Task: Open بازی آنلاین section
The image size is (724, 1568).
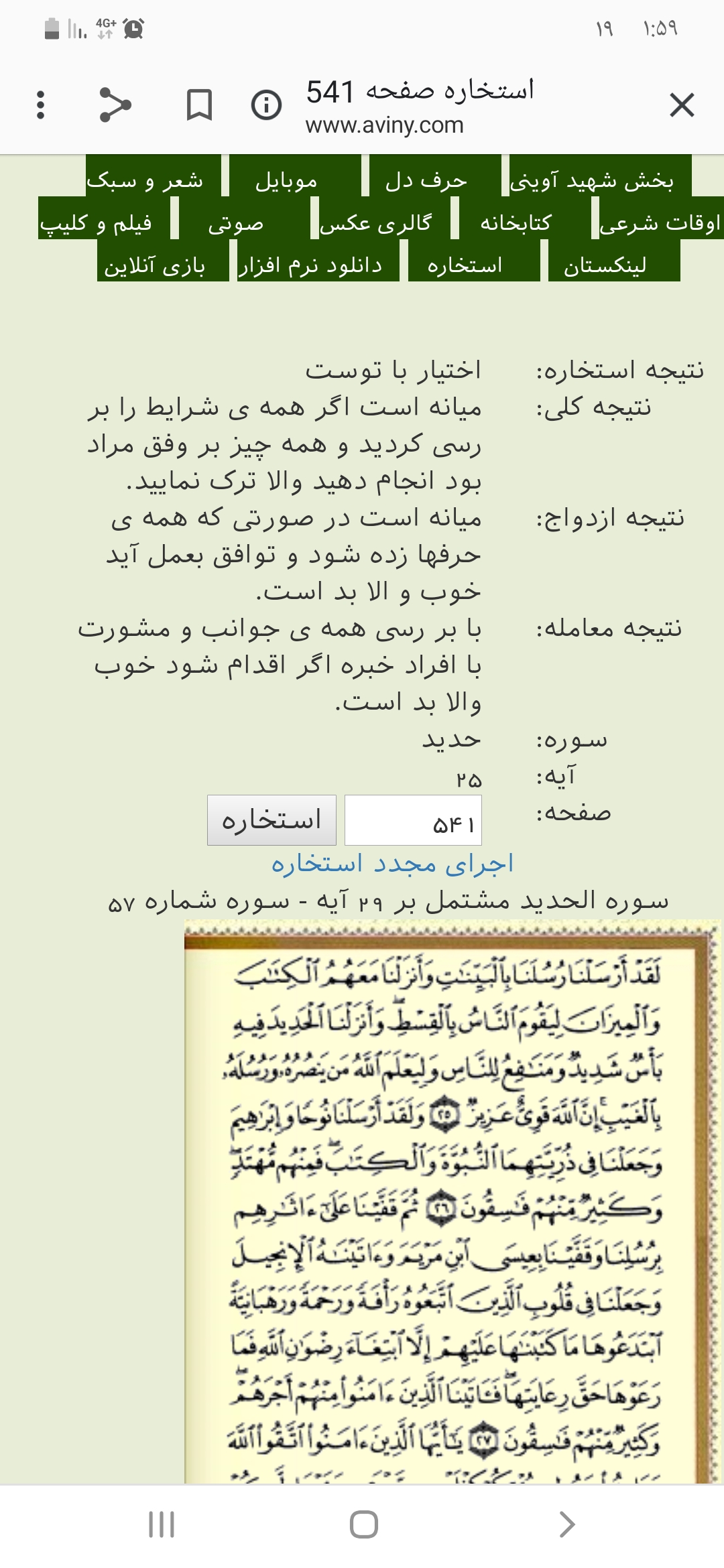Action: coord(155,265)
